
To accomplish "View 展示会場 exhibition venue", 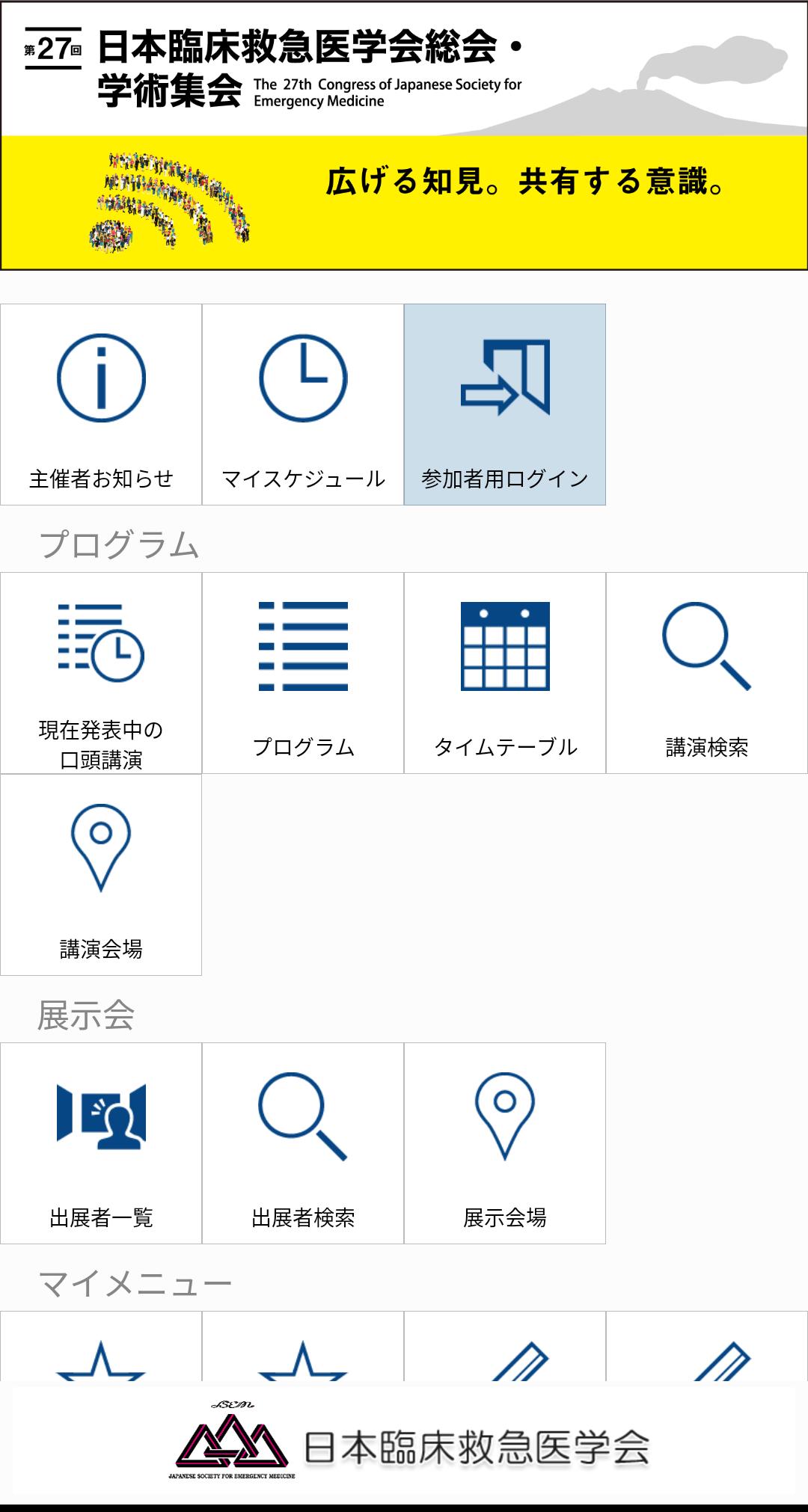I will coord(505,1143).
